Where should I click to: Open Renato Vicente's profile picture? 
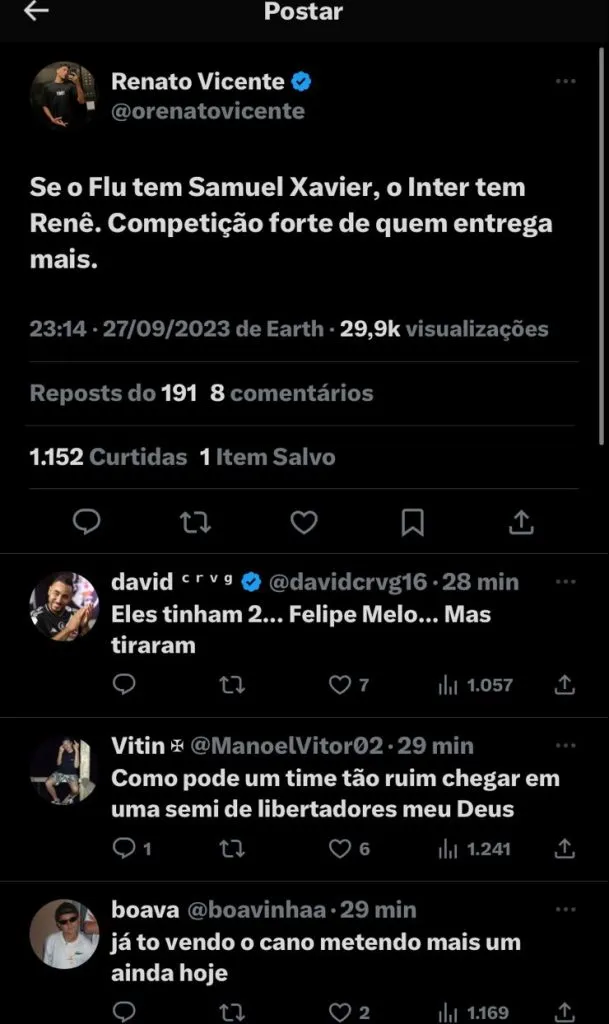64,95
